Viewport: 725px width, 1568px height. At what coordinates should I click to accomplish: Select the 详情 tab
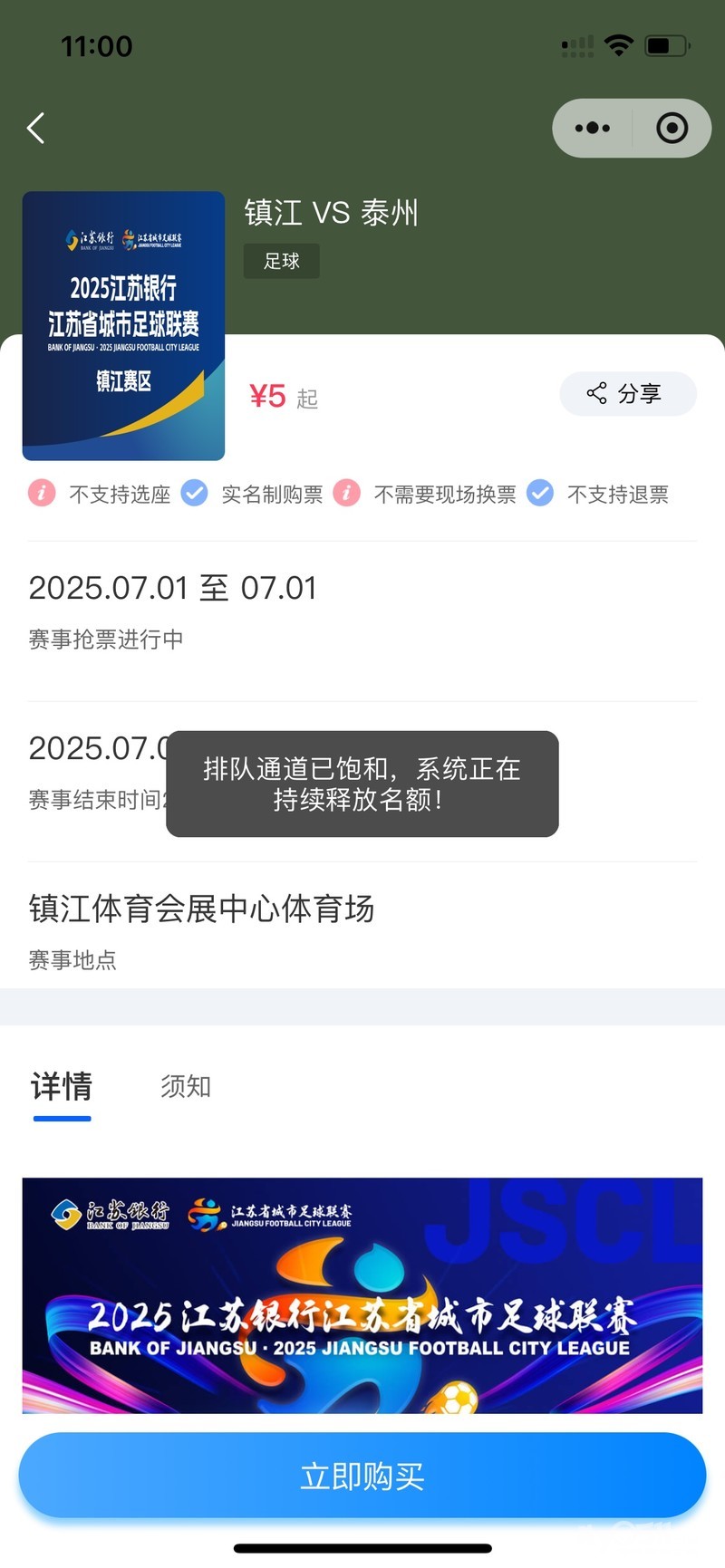pyautogui.click(x=62, y=1086)
